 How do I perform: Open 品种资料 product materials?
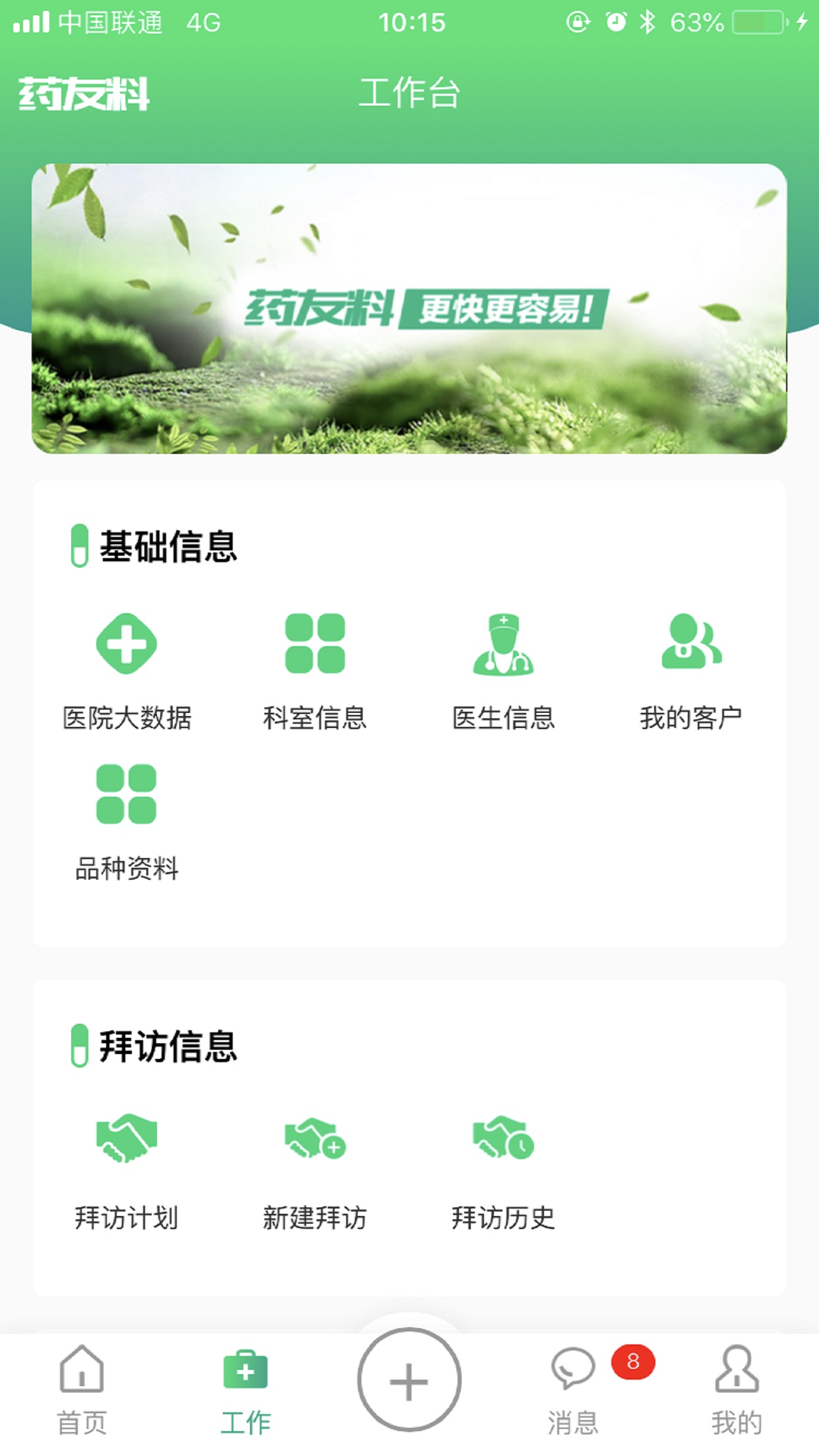click(x=127, y=822)
